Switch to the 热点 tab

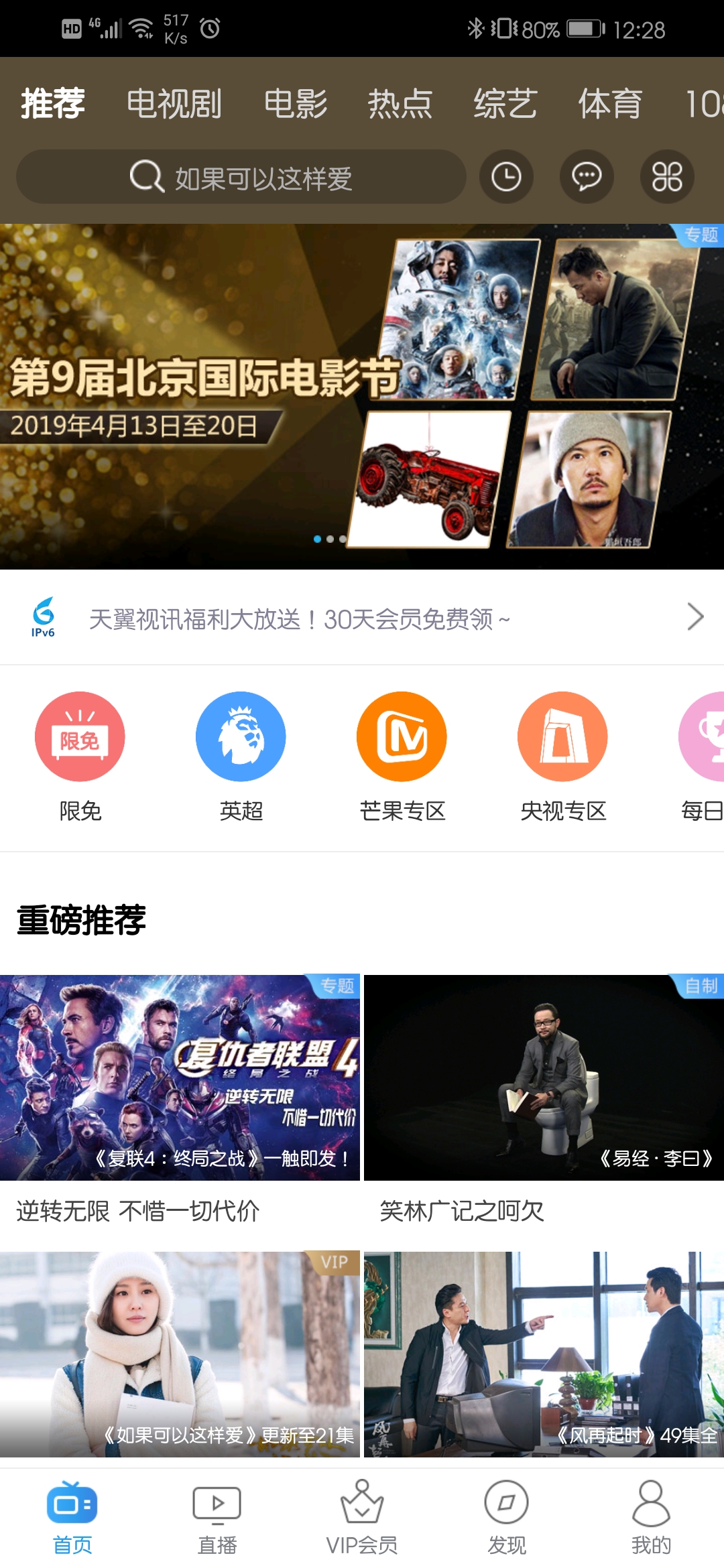click(400, 104)
